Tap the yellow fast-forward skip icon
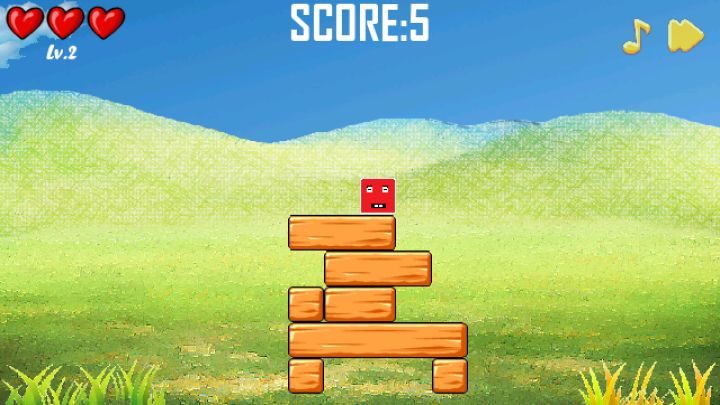 coord(686,36)
